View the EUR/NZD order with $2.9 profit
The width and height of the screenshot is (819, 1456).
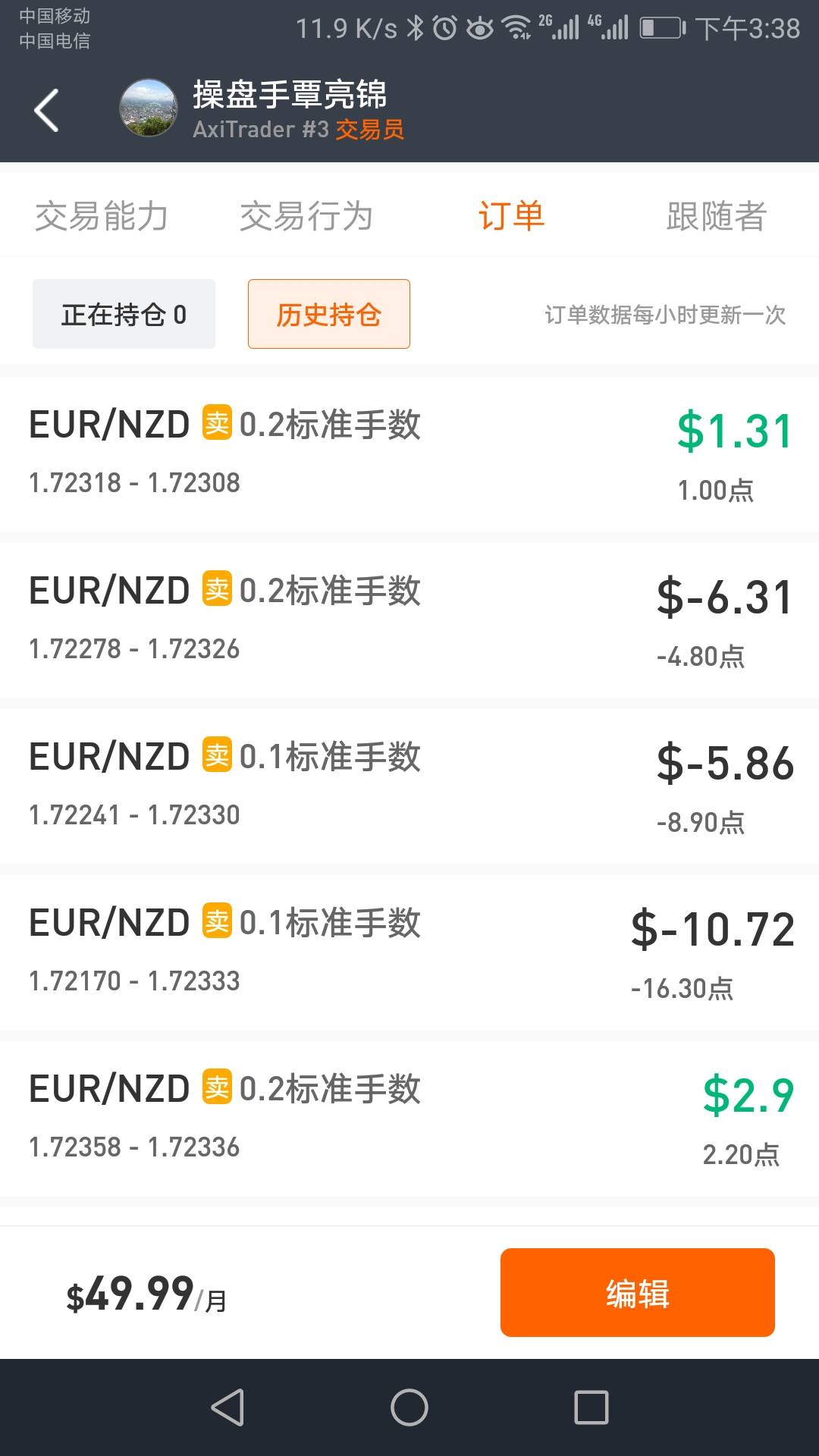(409, 1119)
